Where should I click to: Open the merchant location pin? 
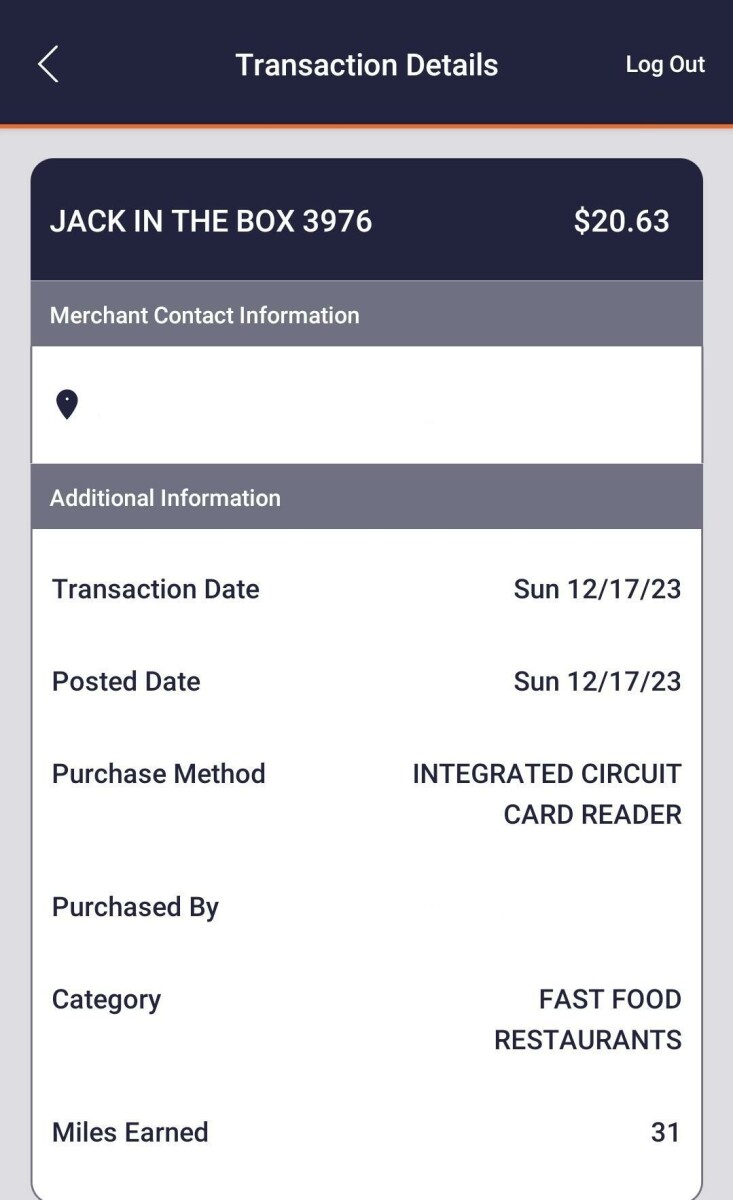(67, 405)
